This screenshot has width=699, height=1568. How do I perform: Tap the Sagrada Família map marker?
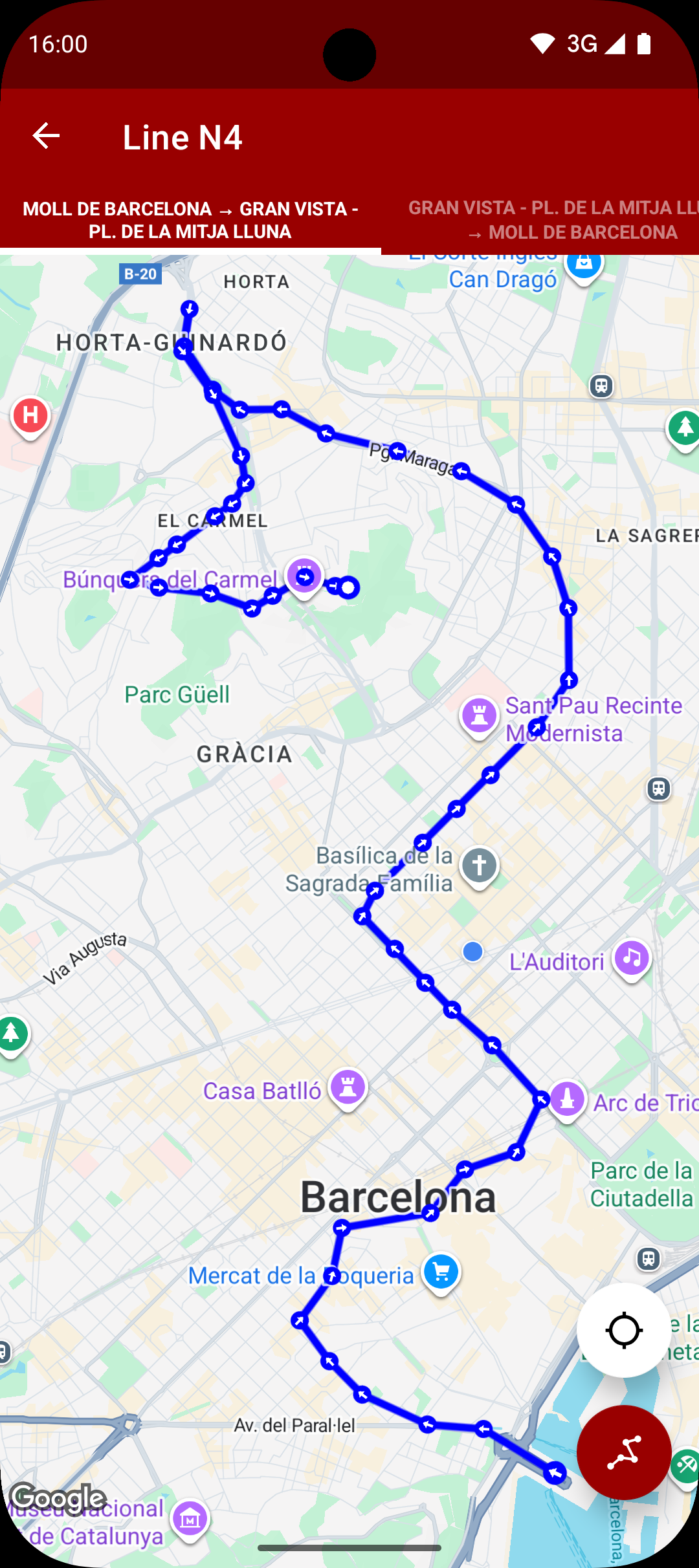479,866
